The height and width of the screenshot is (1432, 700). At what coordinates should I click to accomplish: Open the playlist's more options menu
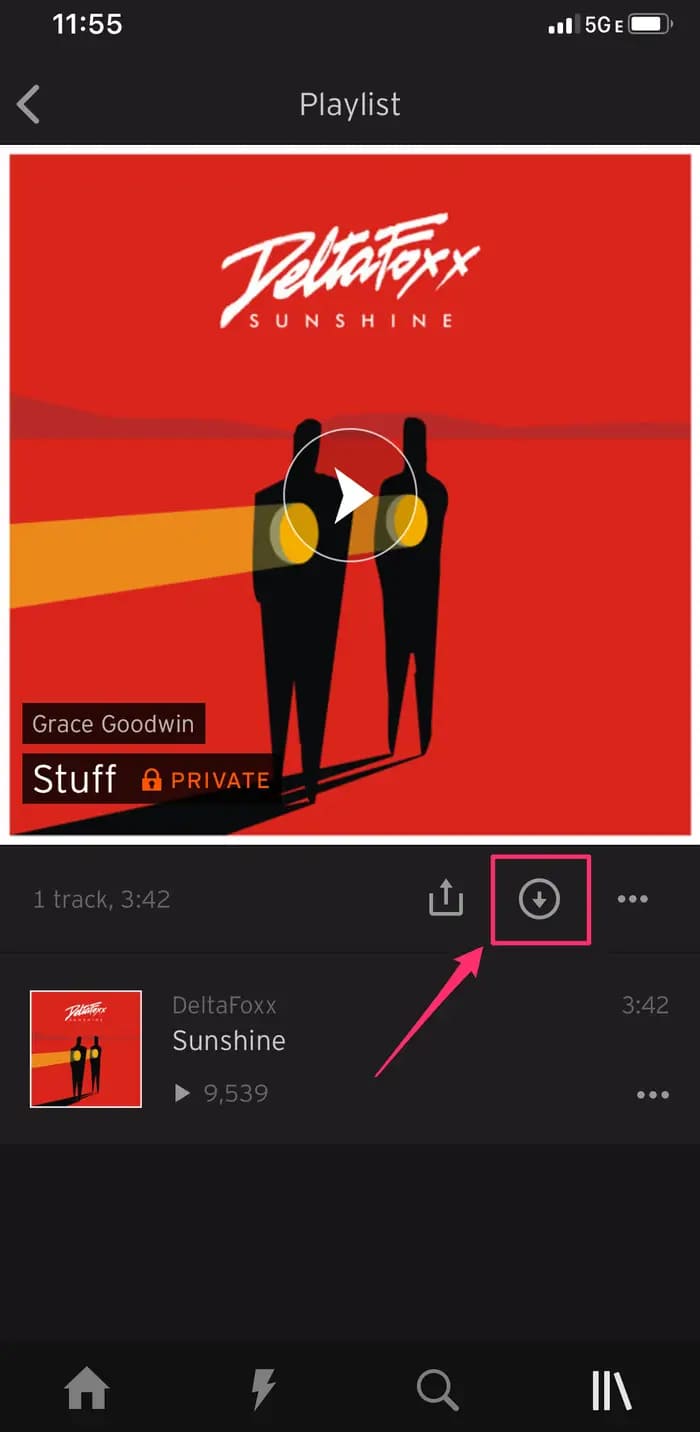click(x=632, y=899)
